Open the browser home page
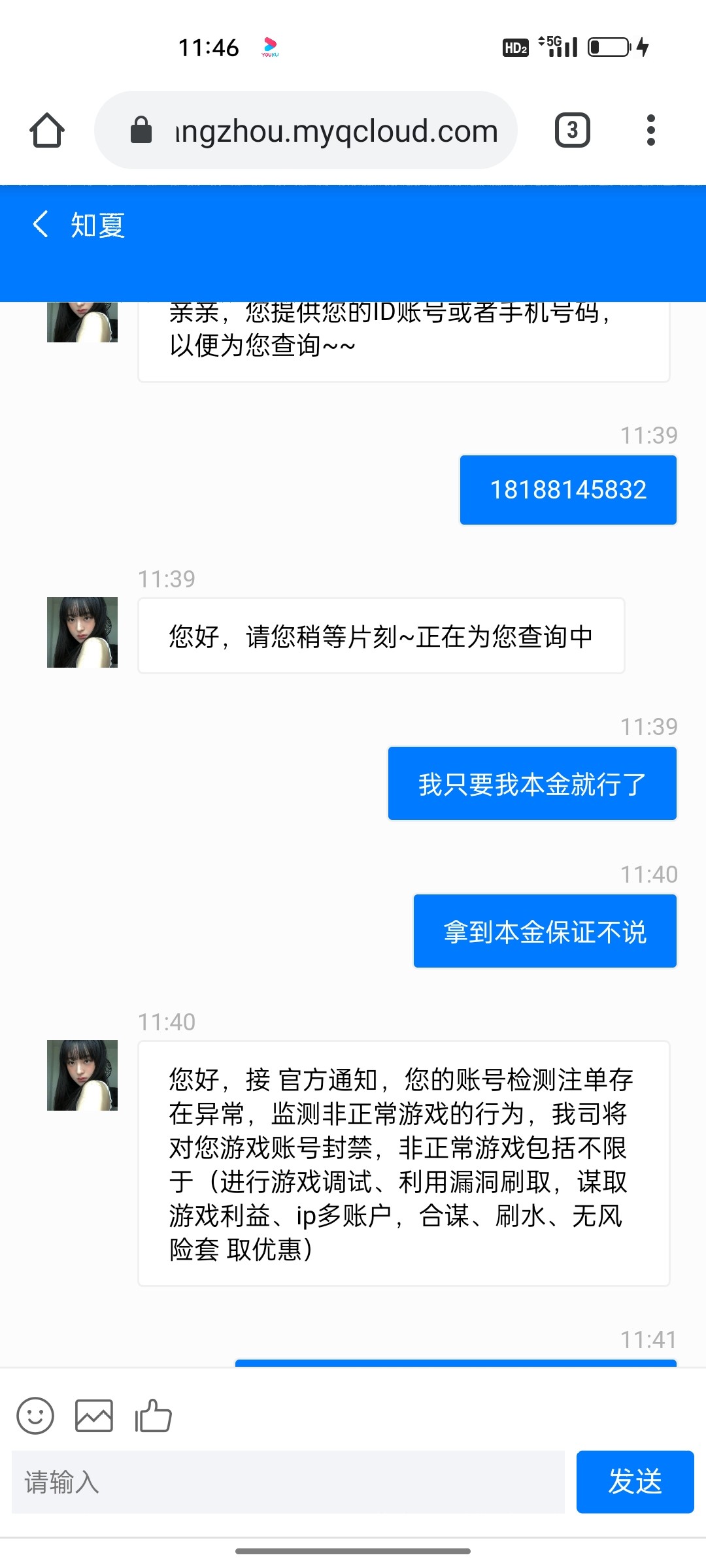The height and width of the screenshot is (1568, 706). coord(47,130)
